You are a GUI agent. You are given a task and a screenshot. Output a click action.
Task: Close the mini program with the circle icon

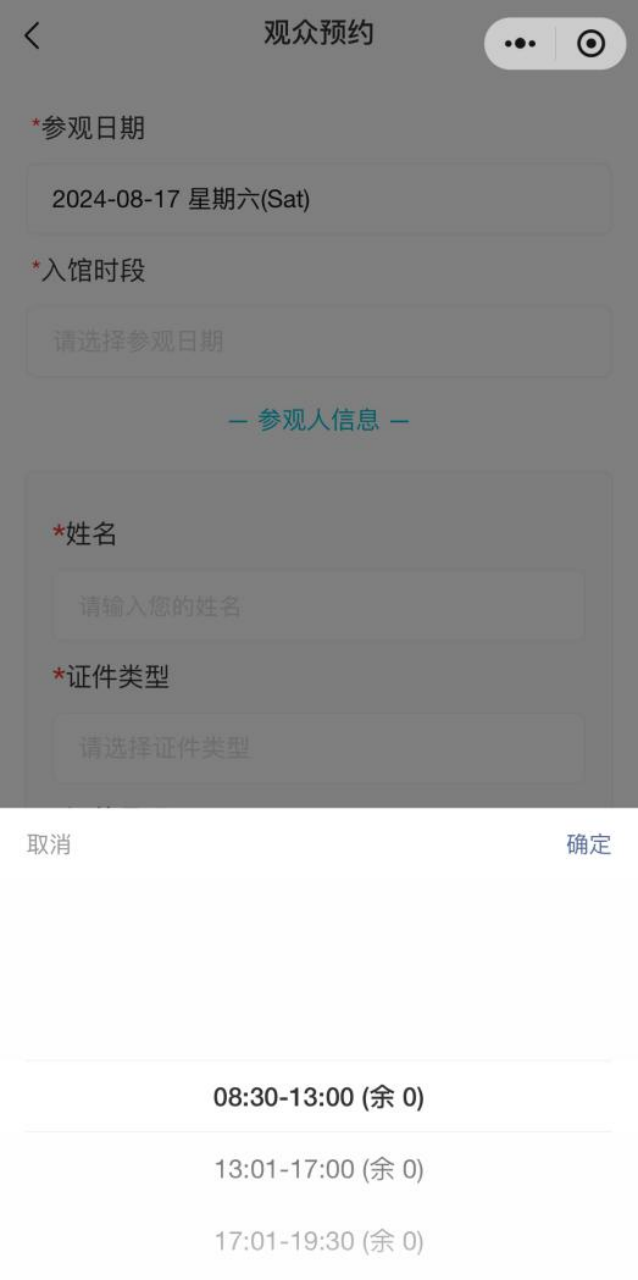click(591, 44)
